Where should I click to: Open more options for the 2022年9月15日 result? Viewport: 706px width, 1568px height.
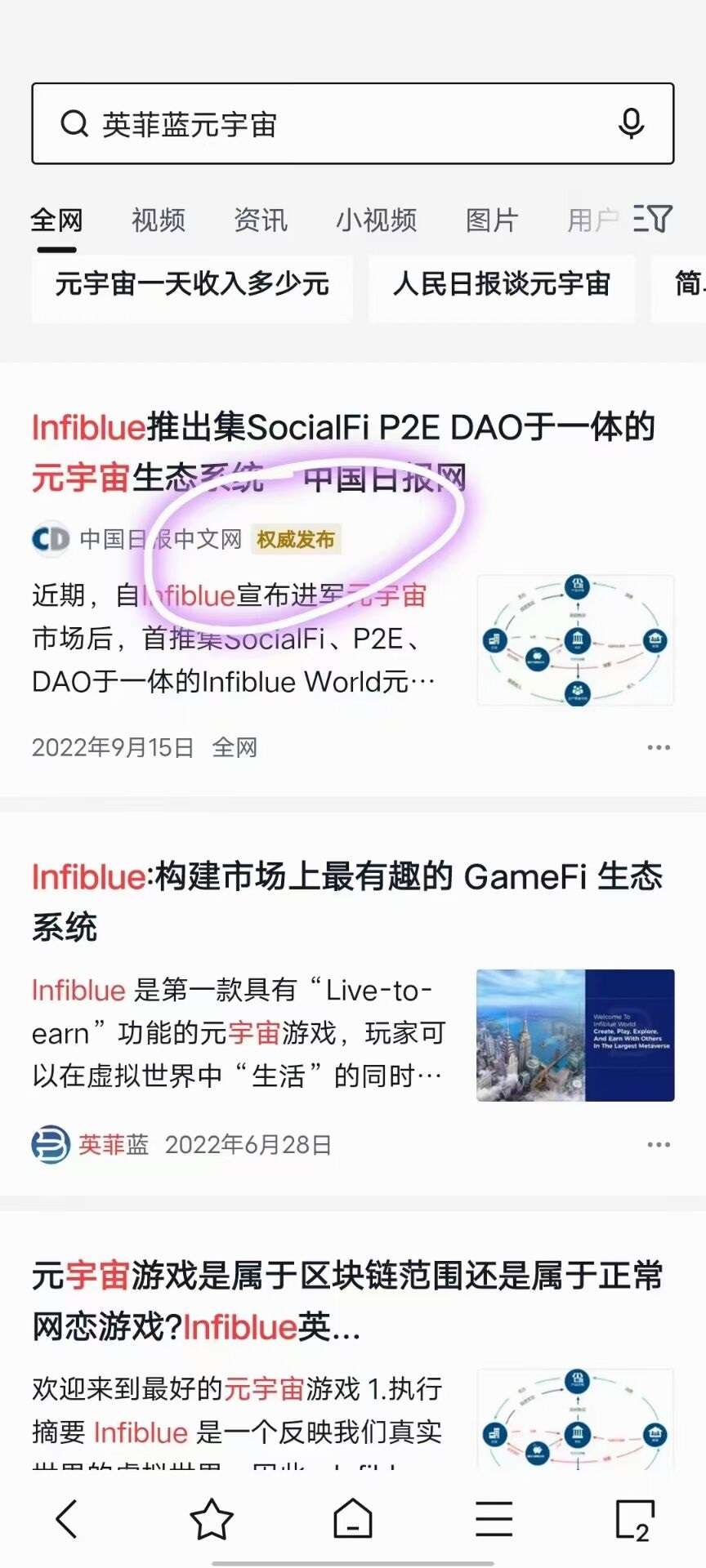click(658, 747)
